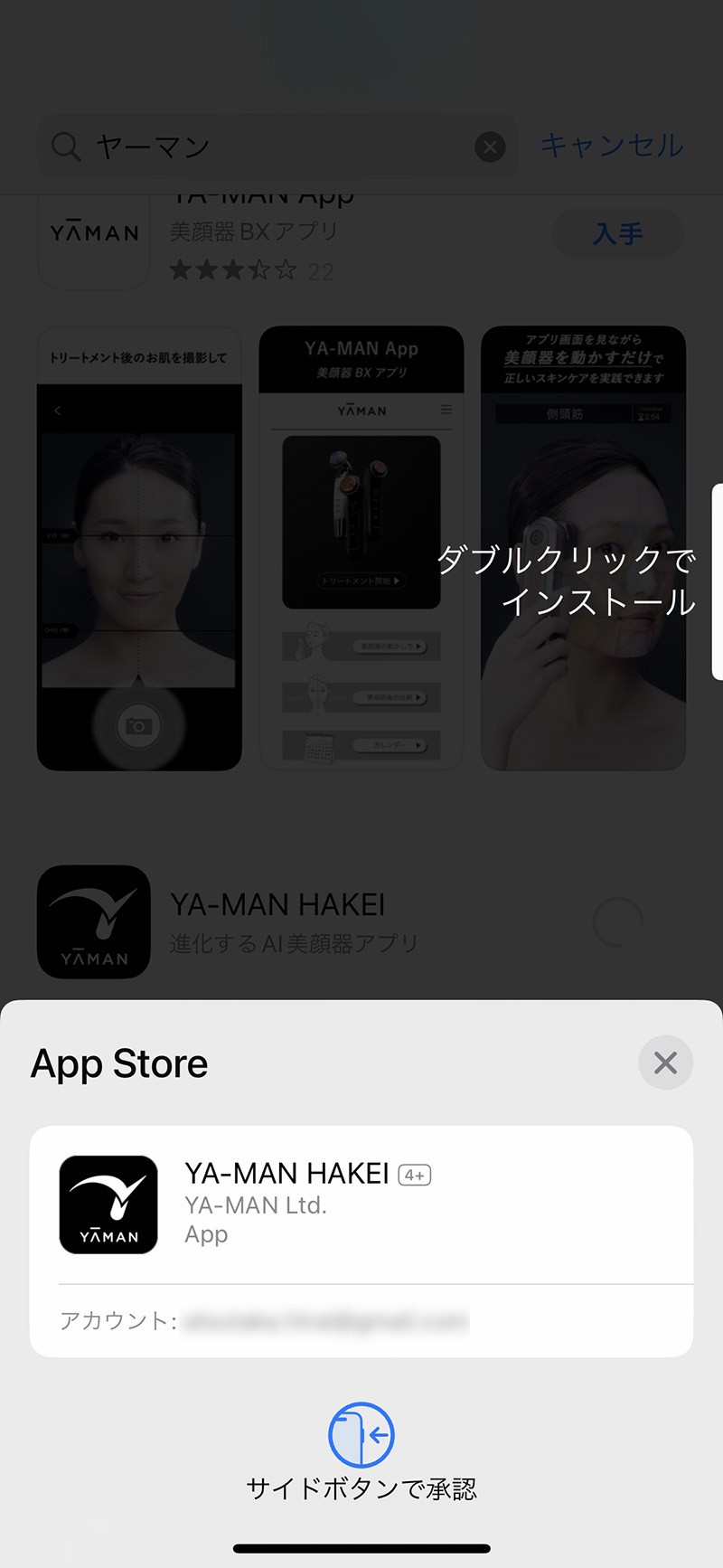Tap 入手 for YA-MAN App
The width and height of the screenshot is (723, 1568).
tap(618, 234)
